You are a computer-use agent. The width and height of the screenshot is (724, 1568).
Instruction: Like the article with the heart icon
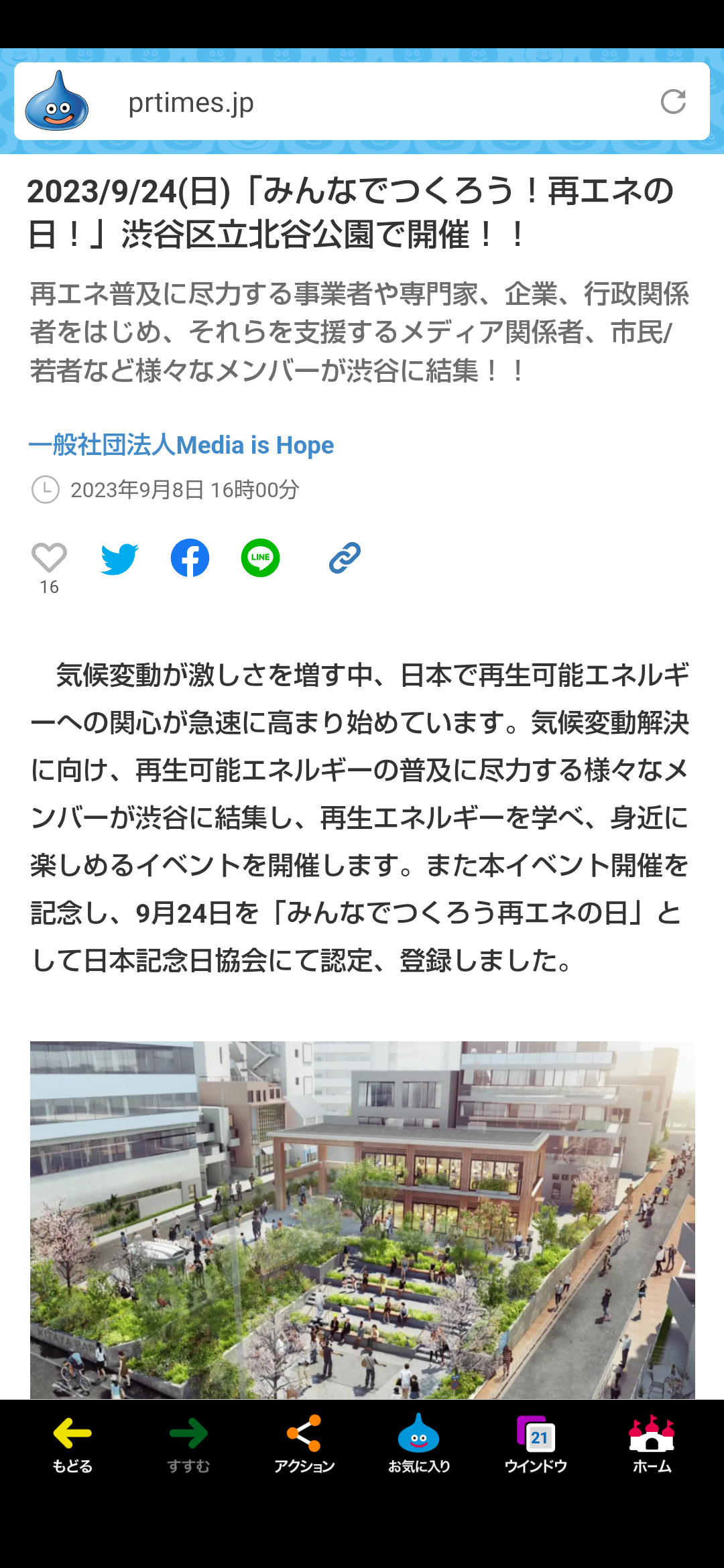pos(49,558)
